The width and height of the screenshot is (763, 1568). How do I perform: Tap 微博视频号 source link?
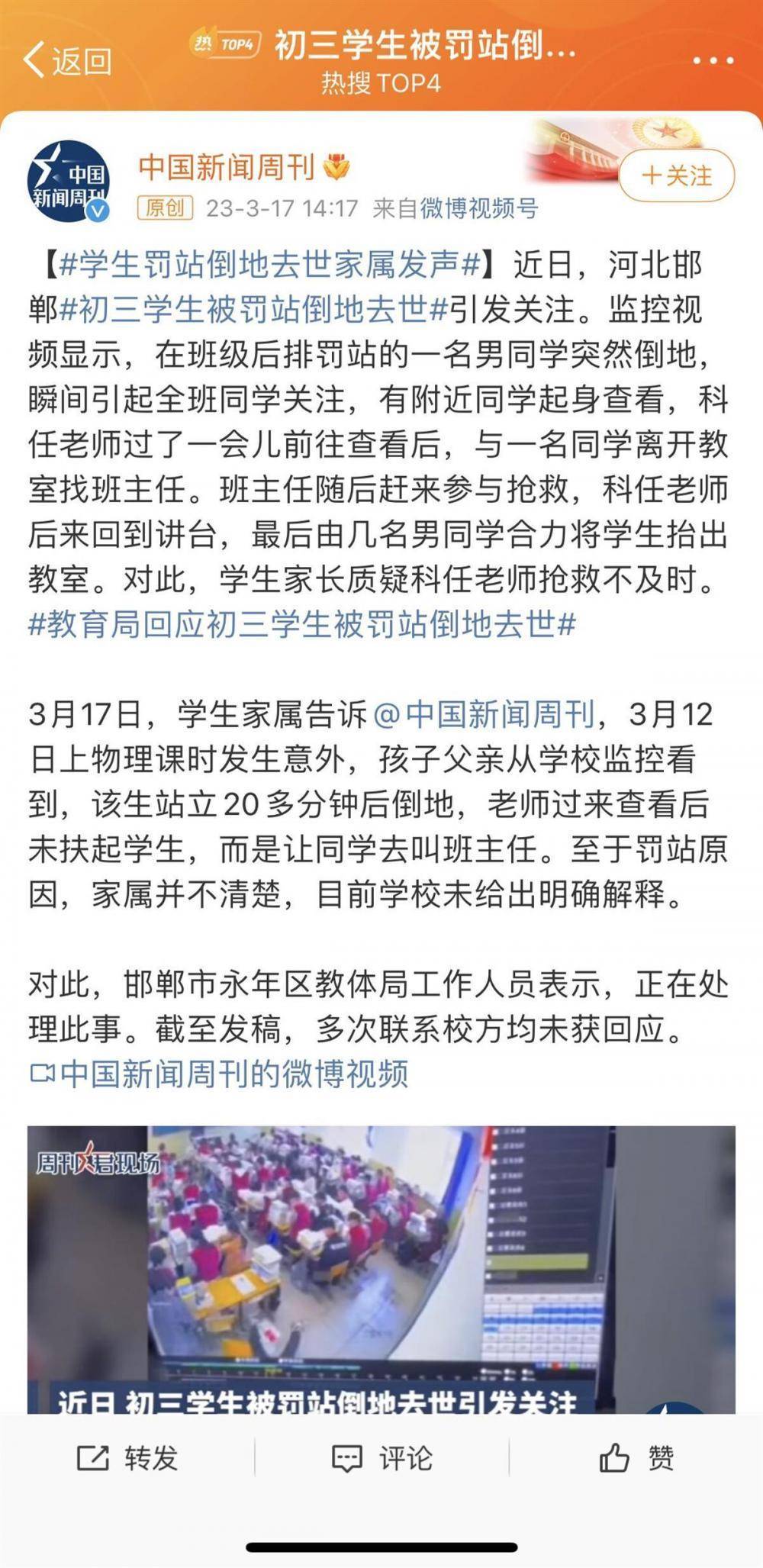tap(478, 208)
